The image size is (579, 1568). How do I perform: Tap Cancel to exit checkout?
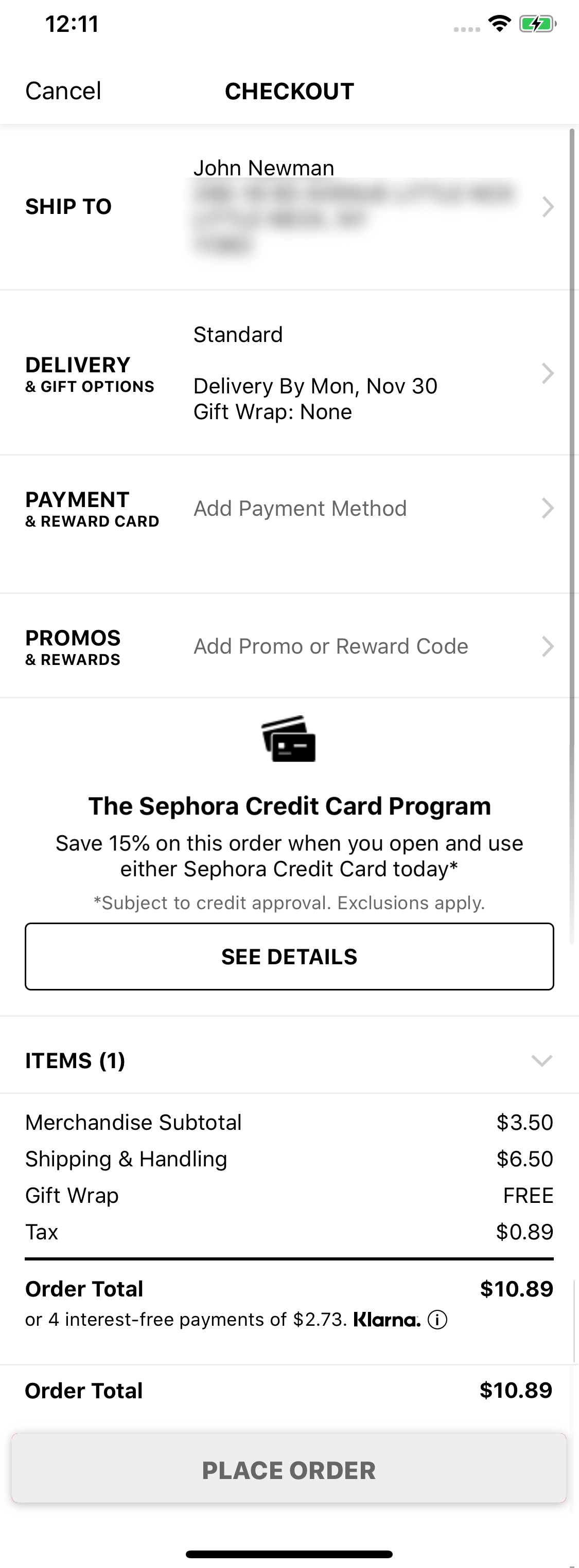(62, 90)
